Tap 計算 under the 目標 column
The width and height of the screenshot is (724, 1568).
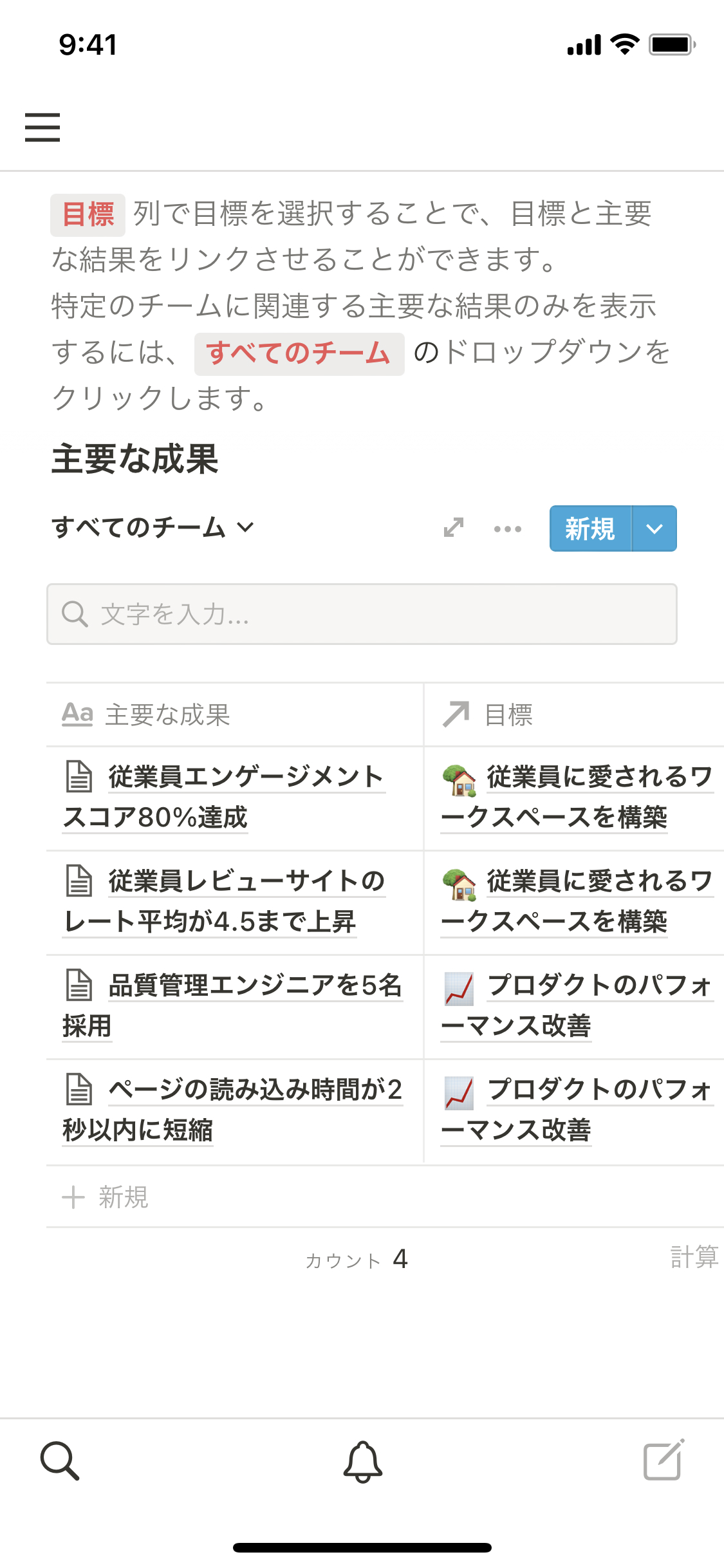(694, 1256)
